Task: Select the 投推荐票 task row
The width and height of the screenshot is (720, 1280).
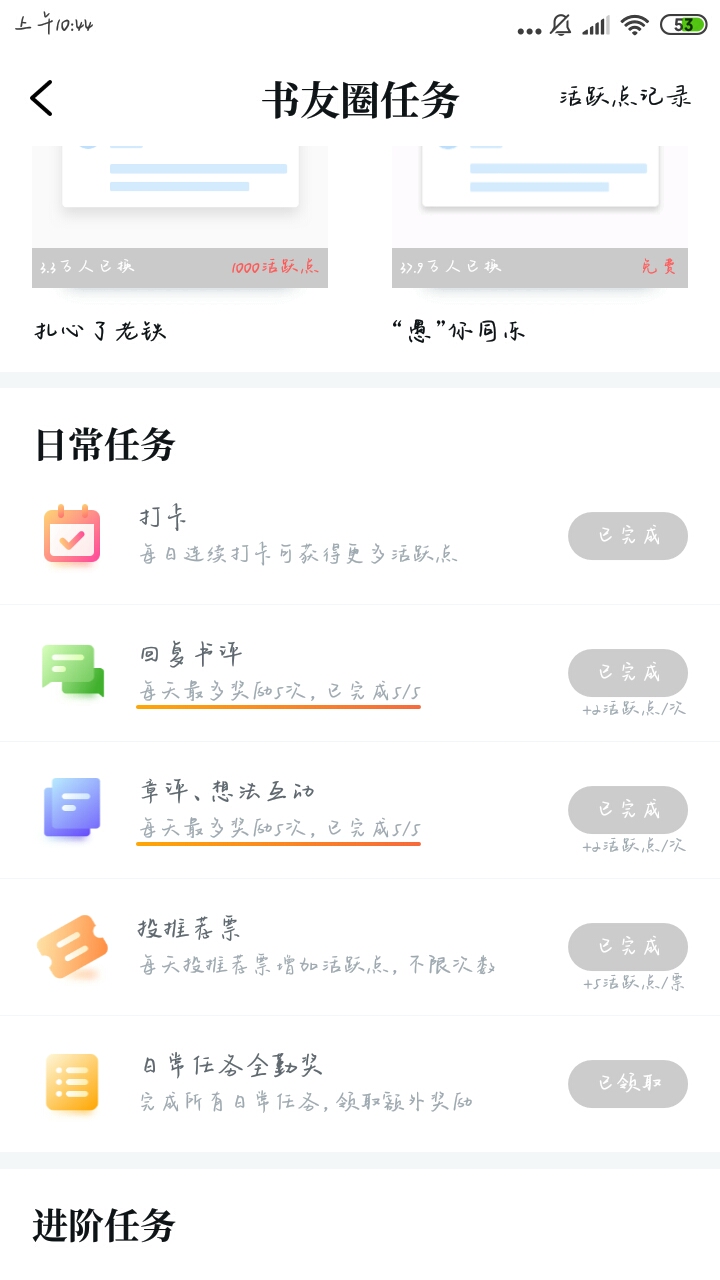Action: tap(360, 947)
